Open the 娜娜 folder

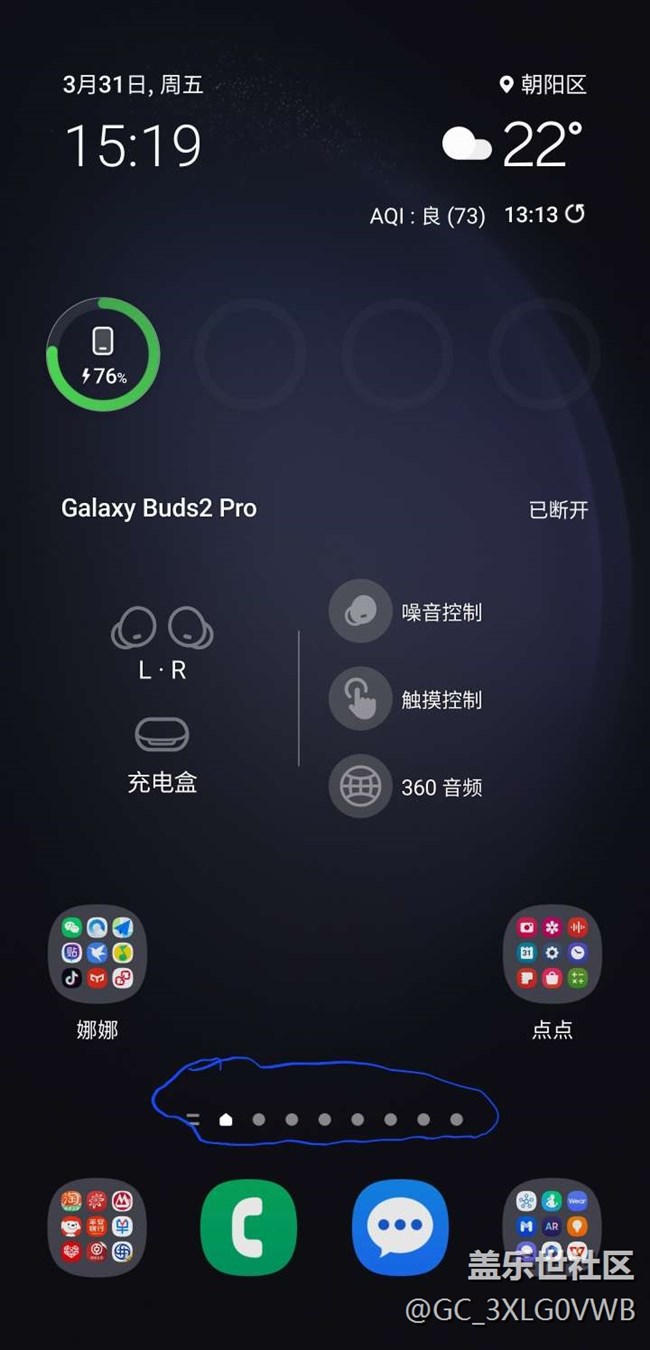click(97, 954)
